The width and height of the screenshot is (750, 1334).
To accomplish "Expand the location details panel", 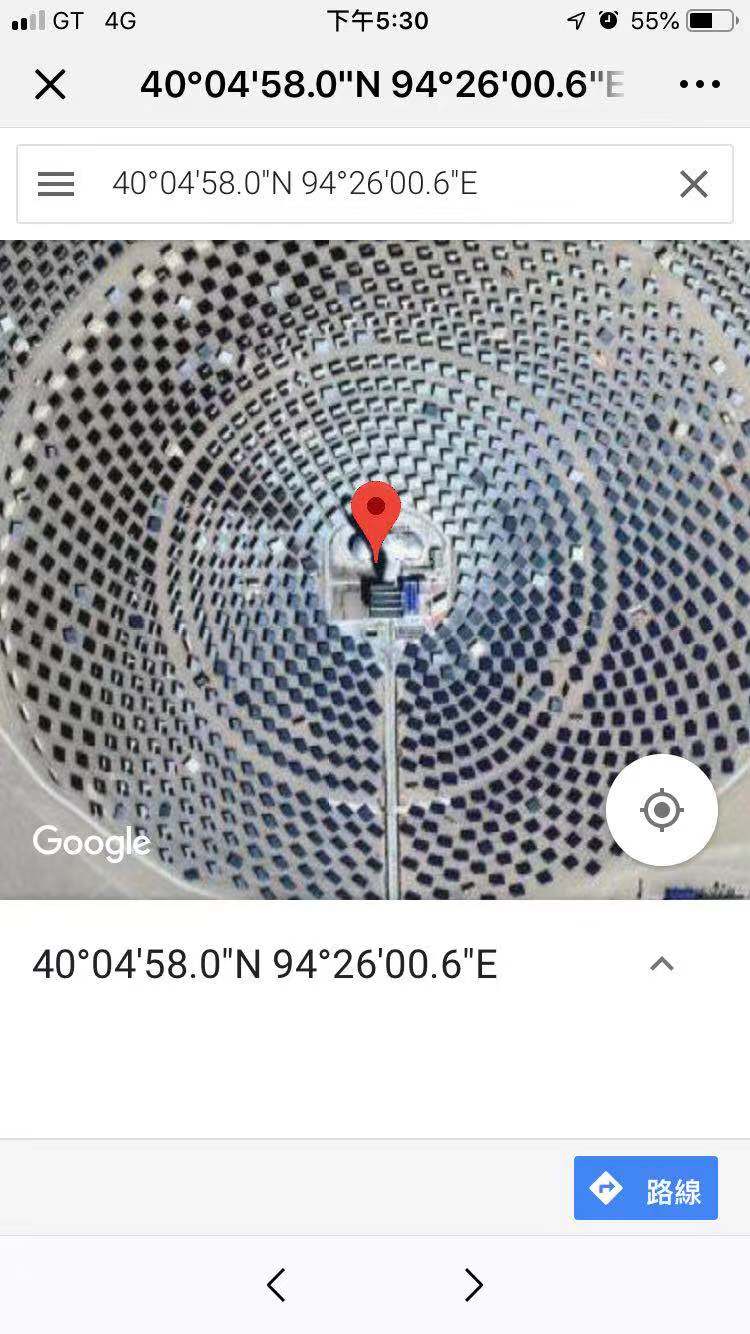I will (x=662, y=964).
